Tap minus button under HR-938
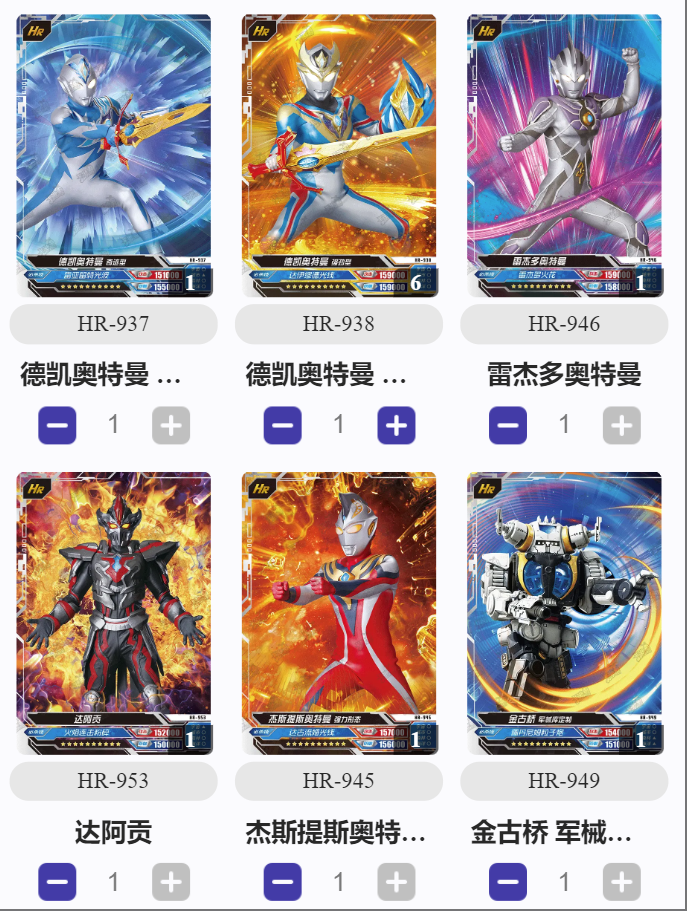 (283, 426)
